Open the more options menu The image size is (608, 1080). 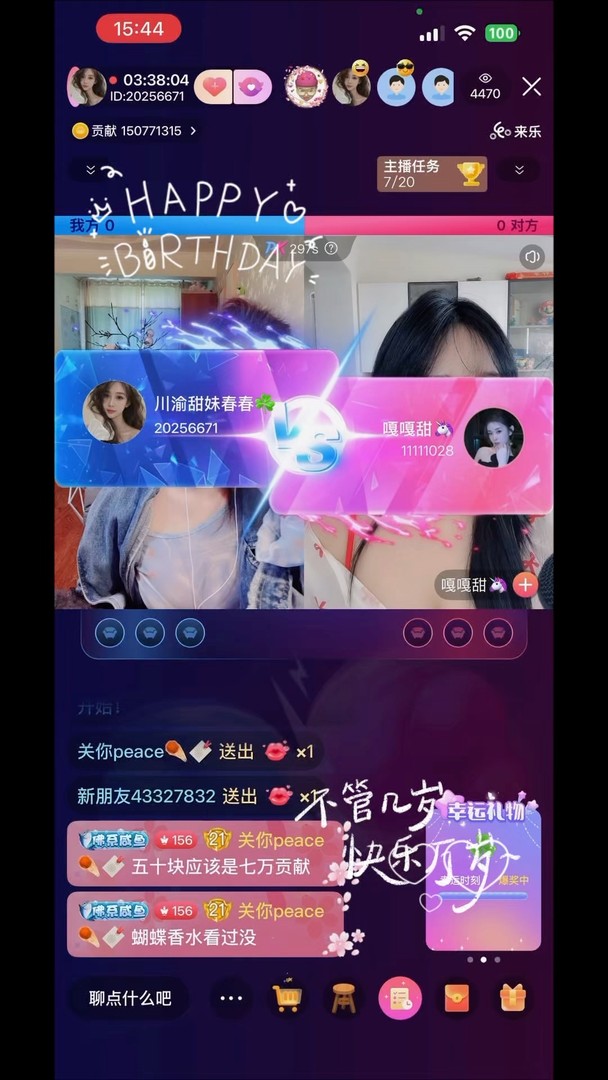click(x=231, y=998)
